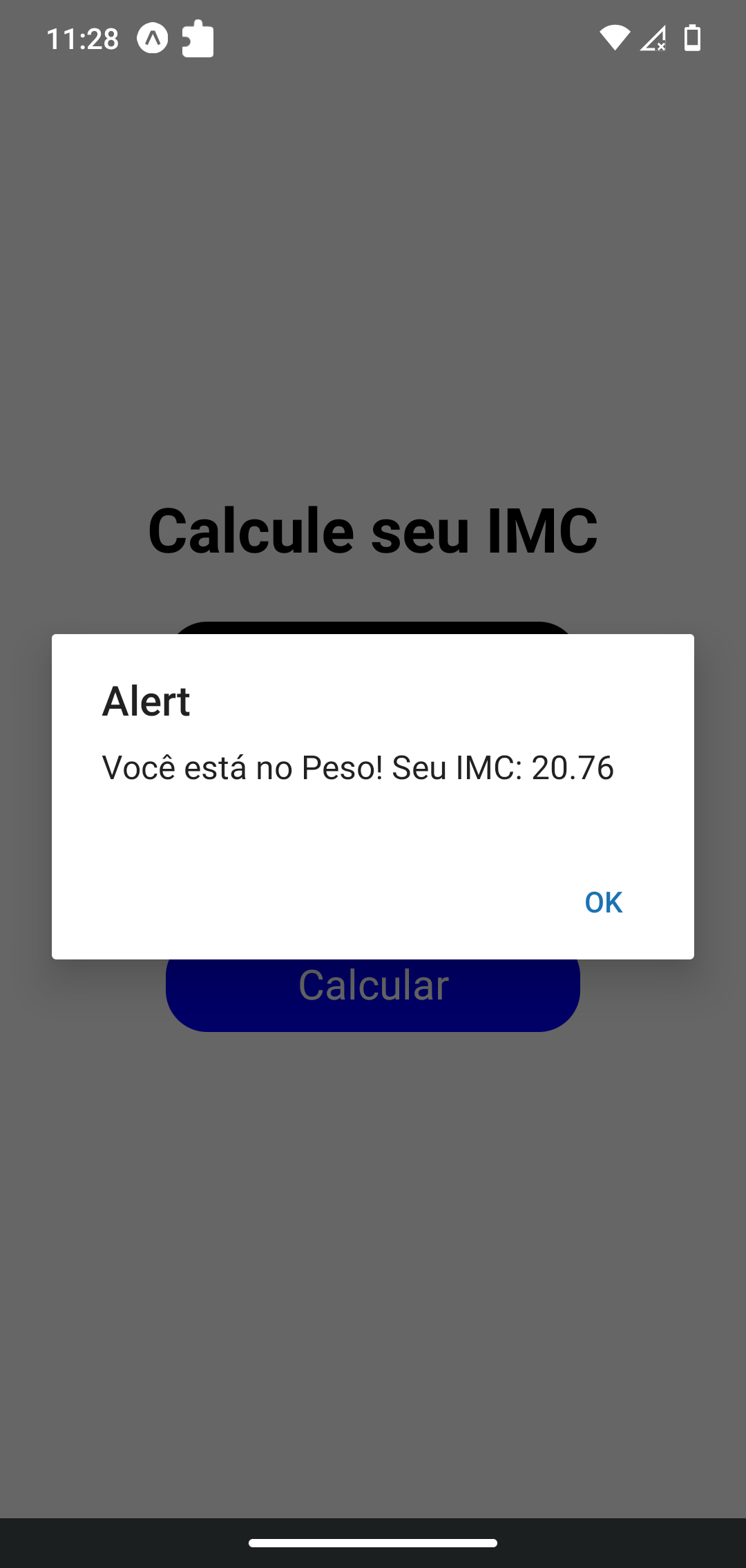Select the value 20.76 in the message
Image resolution: width=746 pixels, height=1568 pixels.
pyautogui.click(x=573, y=767)
